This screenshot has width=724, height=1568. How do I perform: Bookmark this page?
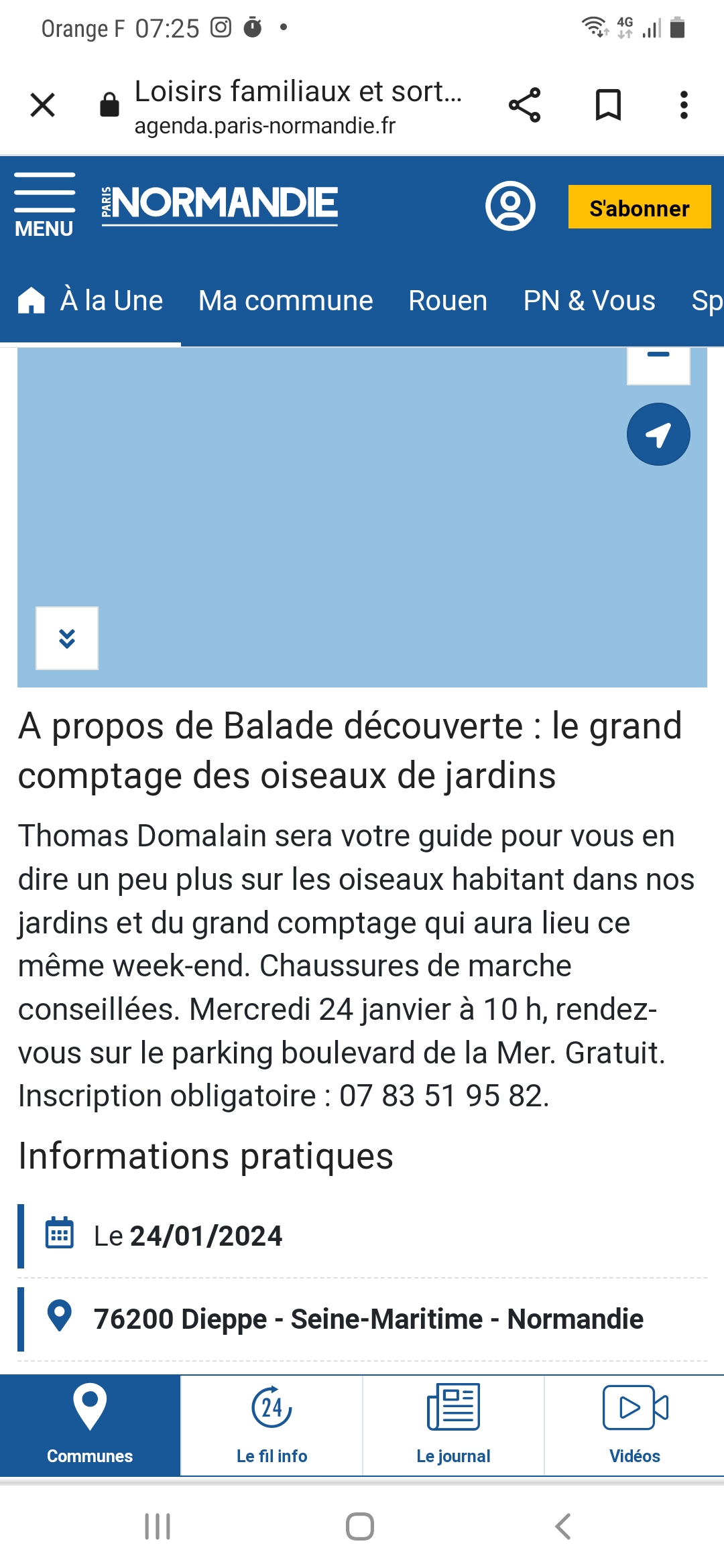608,105
